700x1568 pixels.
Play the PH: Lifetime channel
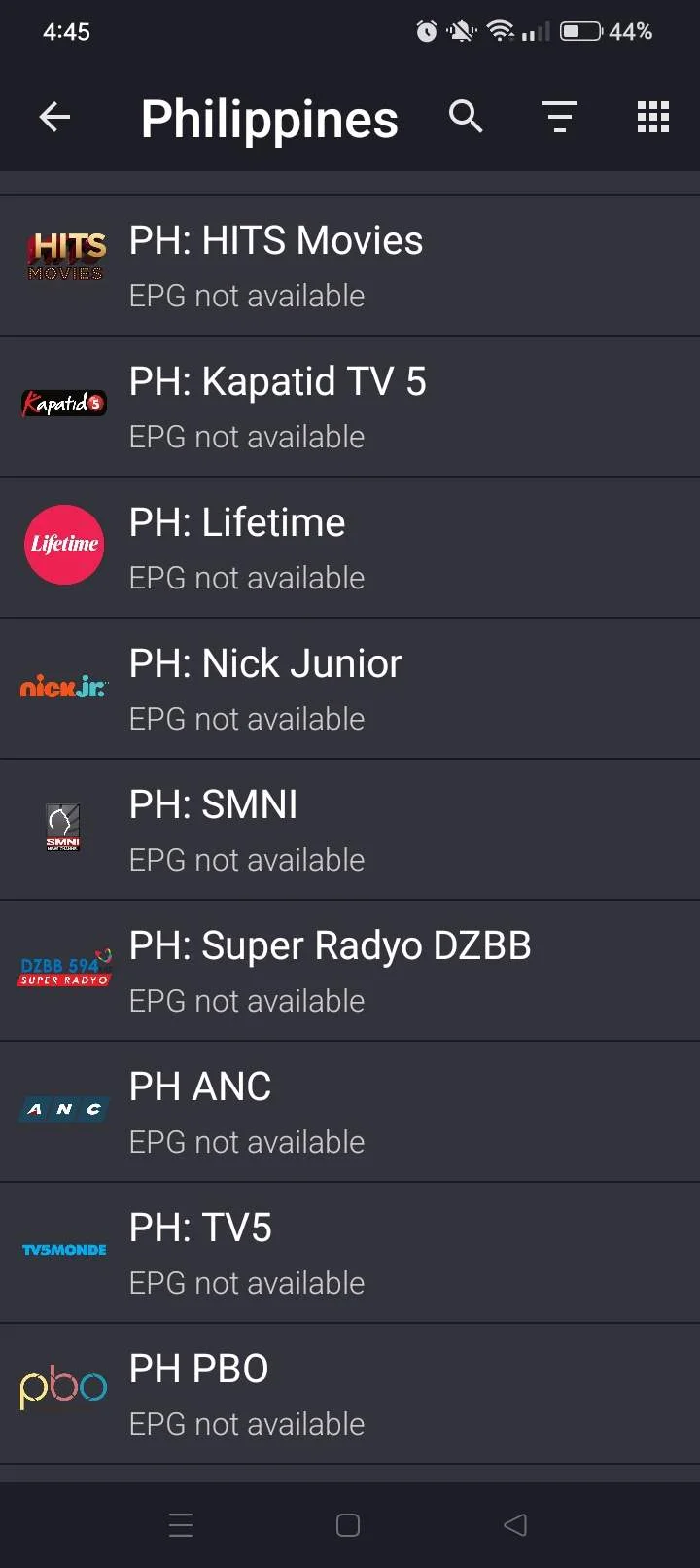350,548
